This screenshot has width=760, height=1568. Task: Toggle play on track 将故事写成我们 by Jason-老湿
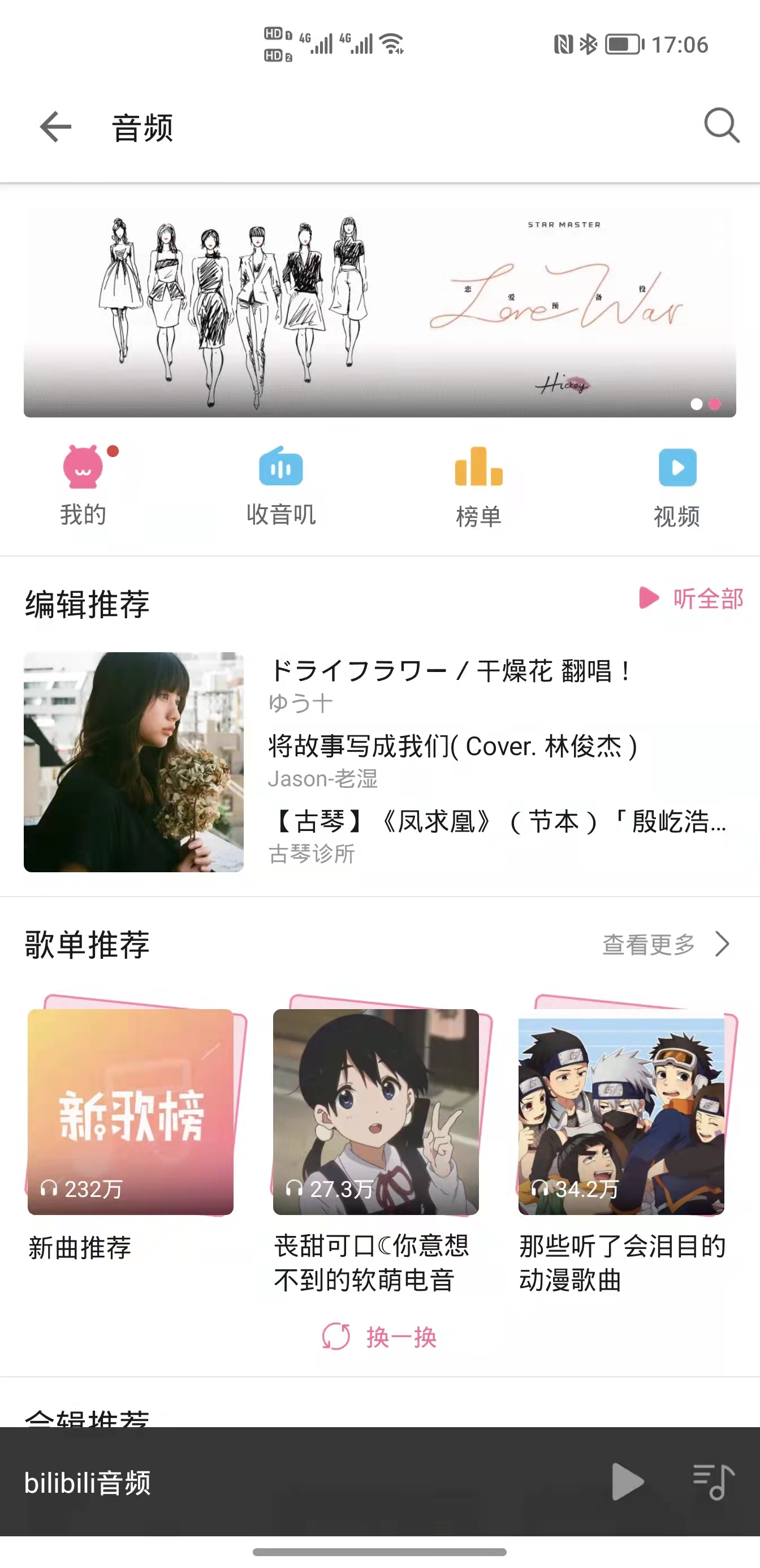click(x=450, y=748)
